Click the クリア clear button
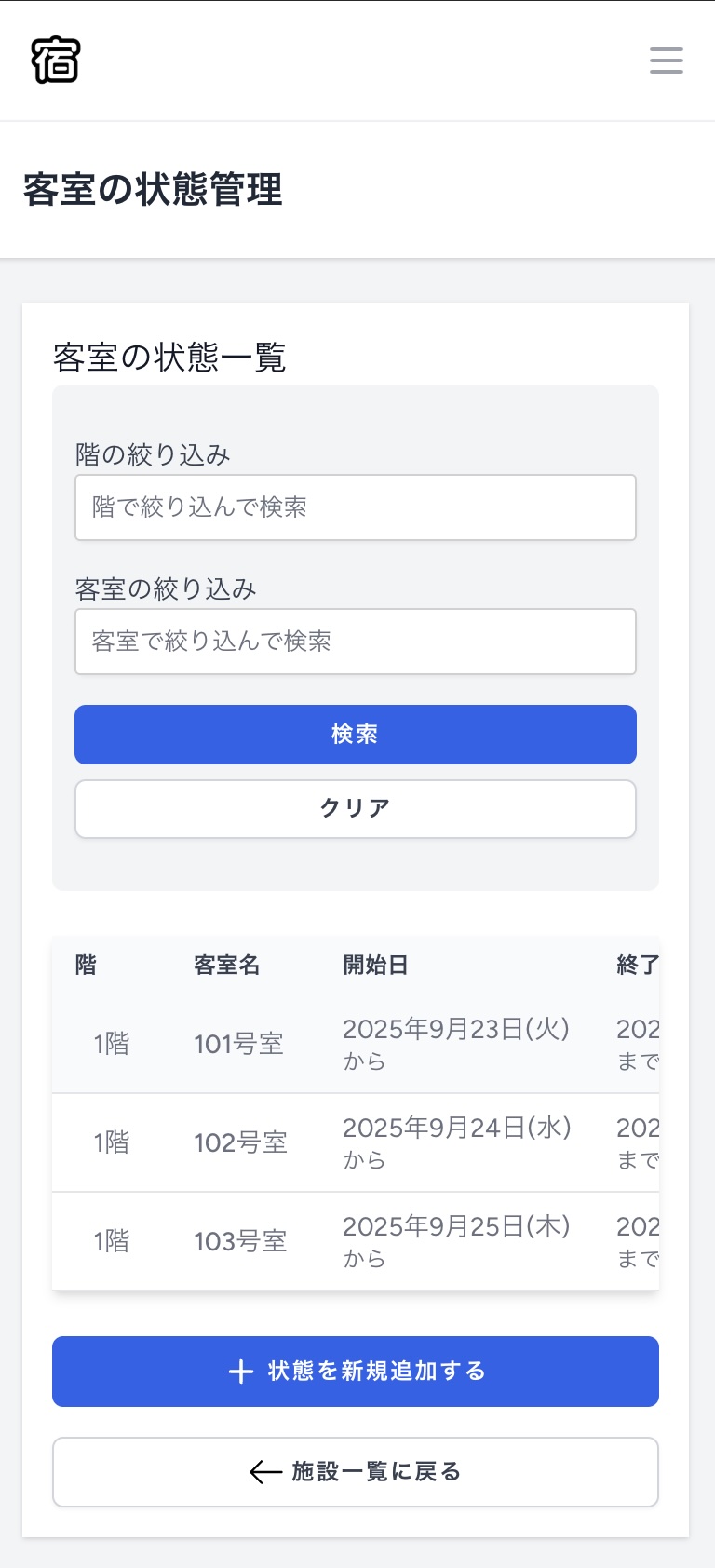This screenshot has height=1568, width=715. [x=356, y=809]
